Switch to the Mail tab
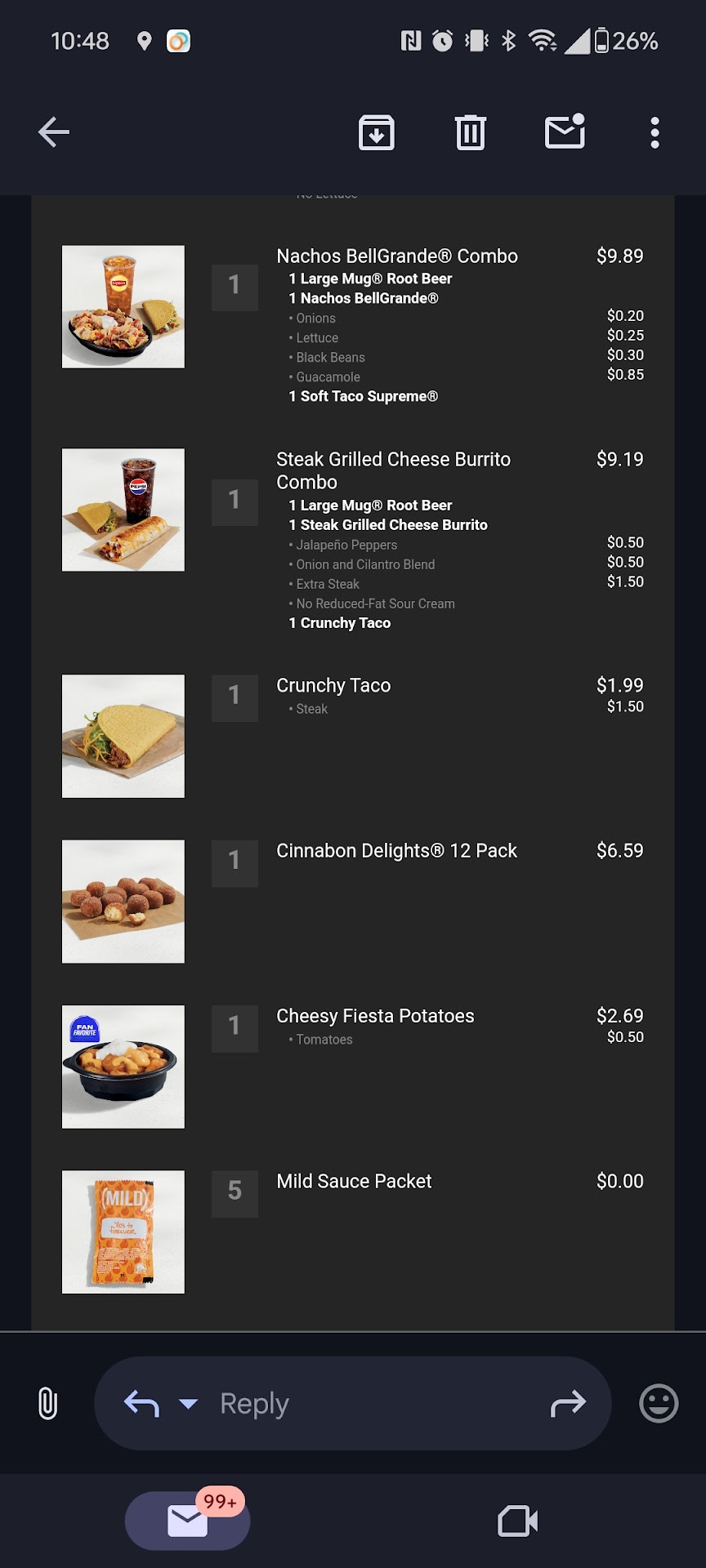Viewport: 706px width, 1568px height. coord(188,1521)
